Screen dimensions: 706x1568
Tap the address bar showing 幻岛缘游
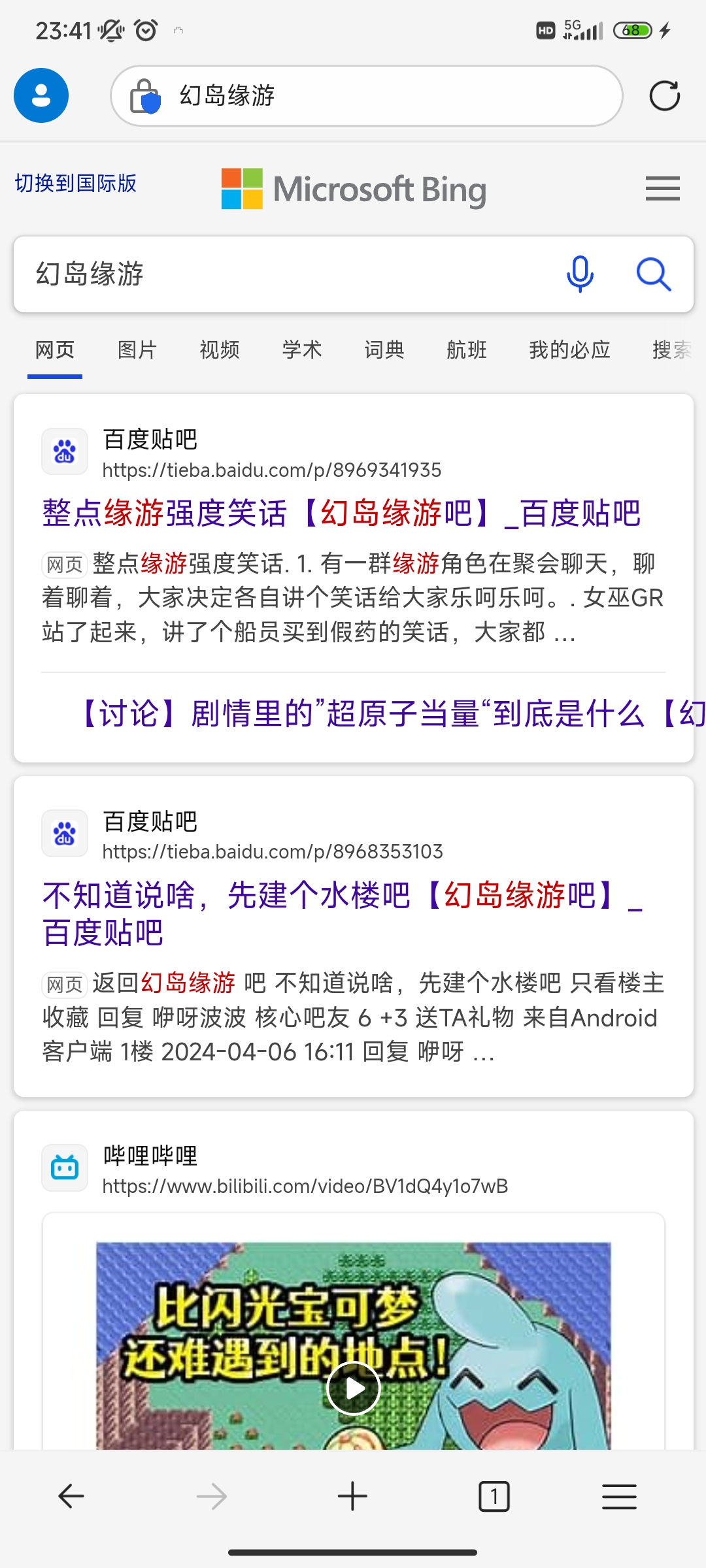tap(366, 95)
